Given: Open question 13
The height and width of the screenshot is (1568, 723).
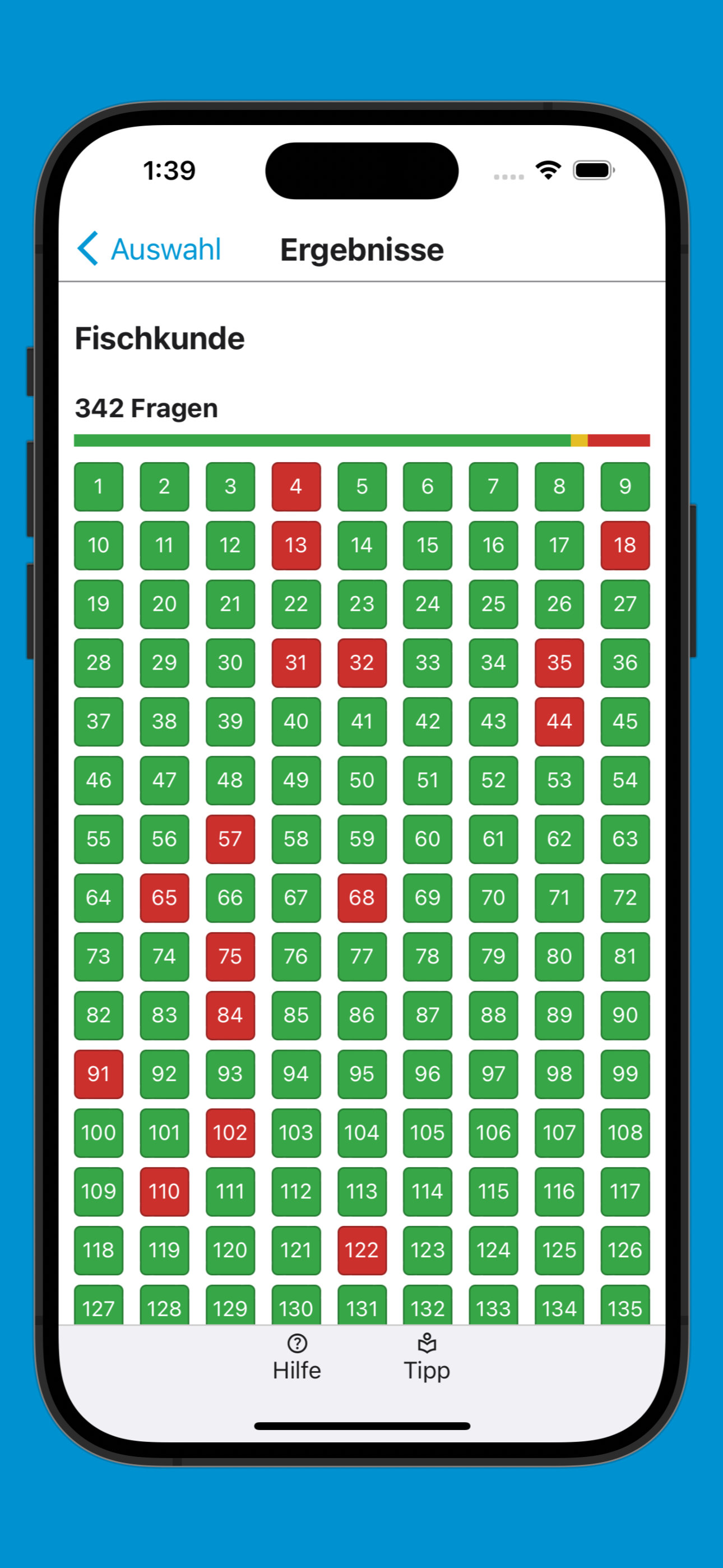Looking at the screenshot, I should (296, 545).
